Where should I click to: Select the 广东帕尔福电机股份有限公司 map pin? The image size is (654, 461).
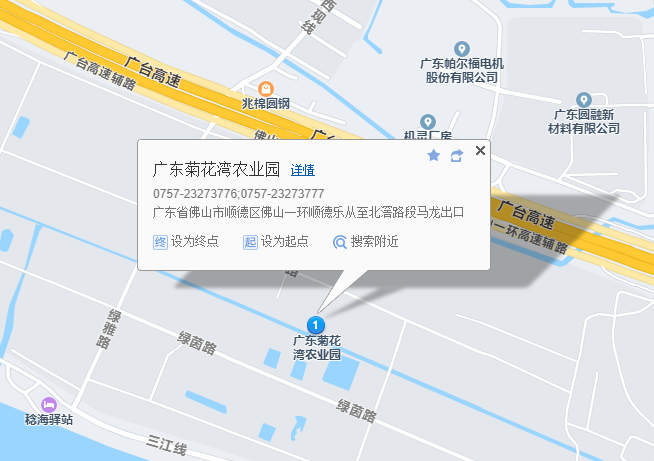pos(461,49)
